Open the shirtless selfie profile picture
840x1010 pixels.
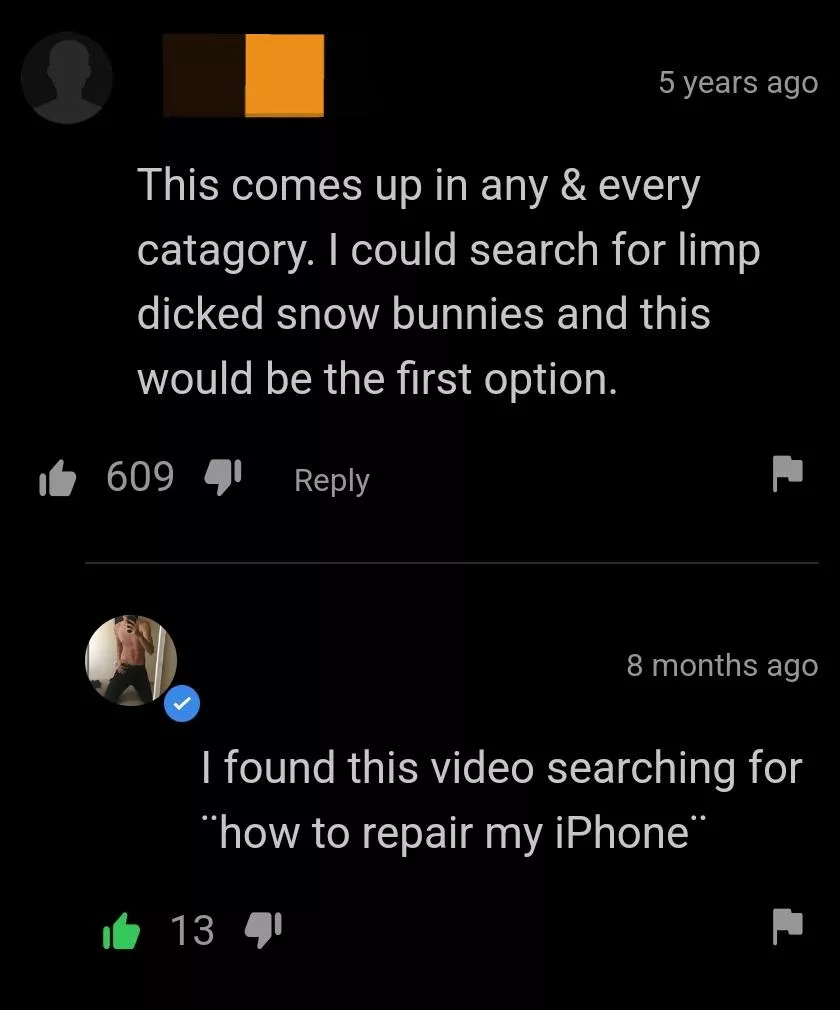point(130,660)
